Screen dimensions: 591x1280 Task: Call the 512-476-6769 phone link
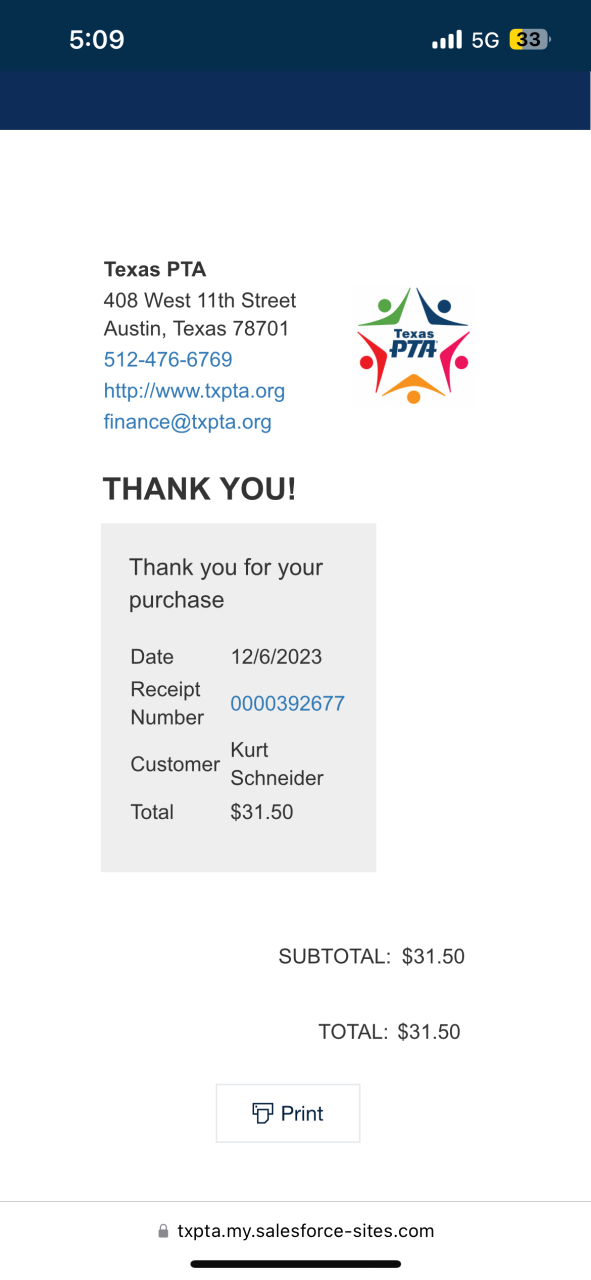(x=168, y=360)
